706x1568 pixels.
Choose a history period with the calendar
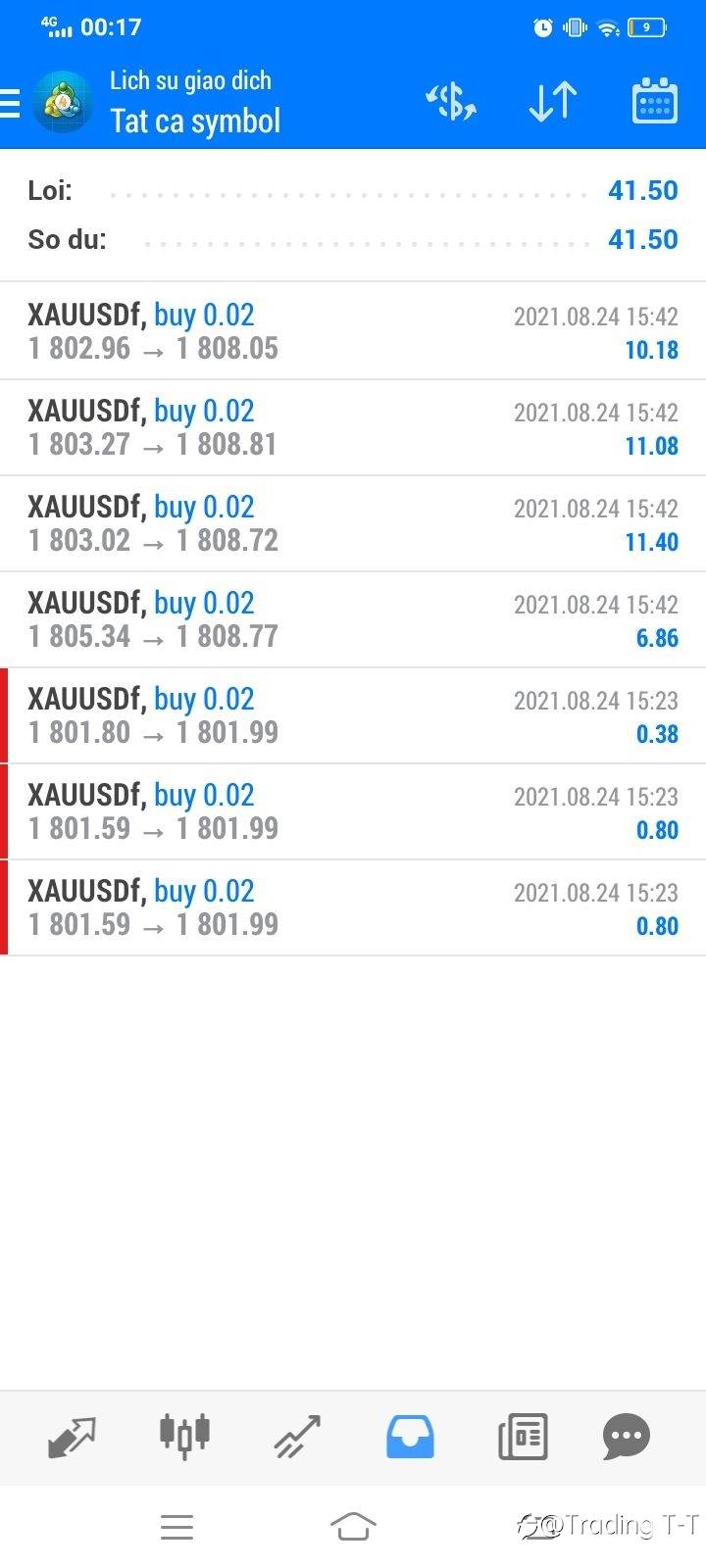(654, 102)
